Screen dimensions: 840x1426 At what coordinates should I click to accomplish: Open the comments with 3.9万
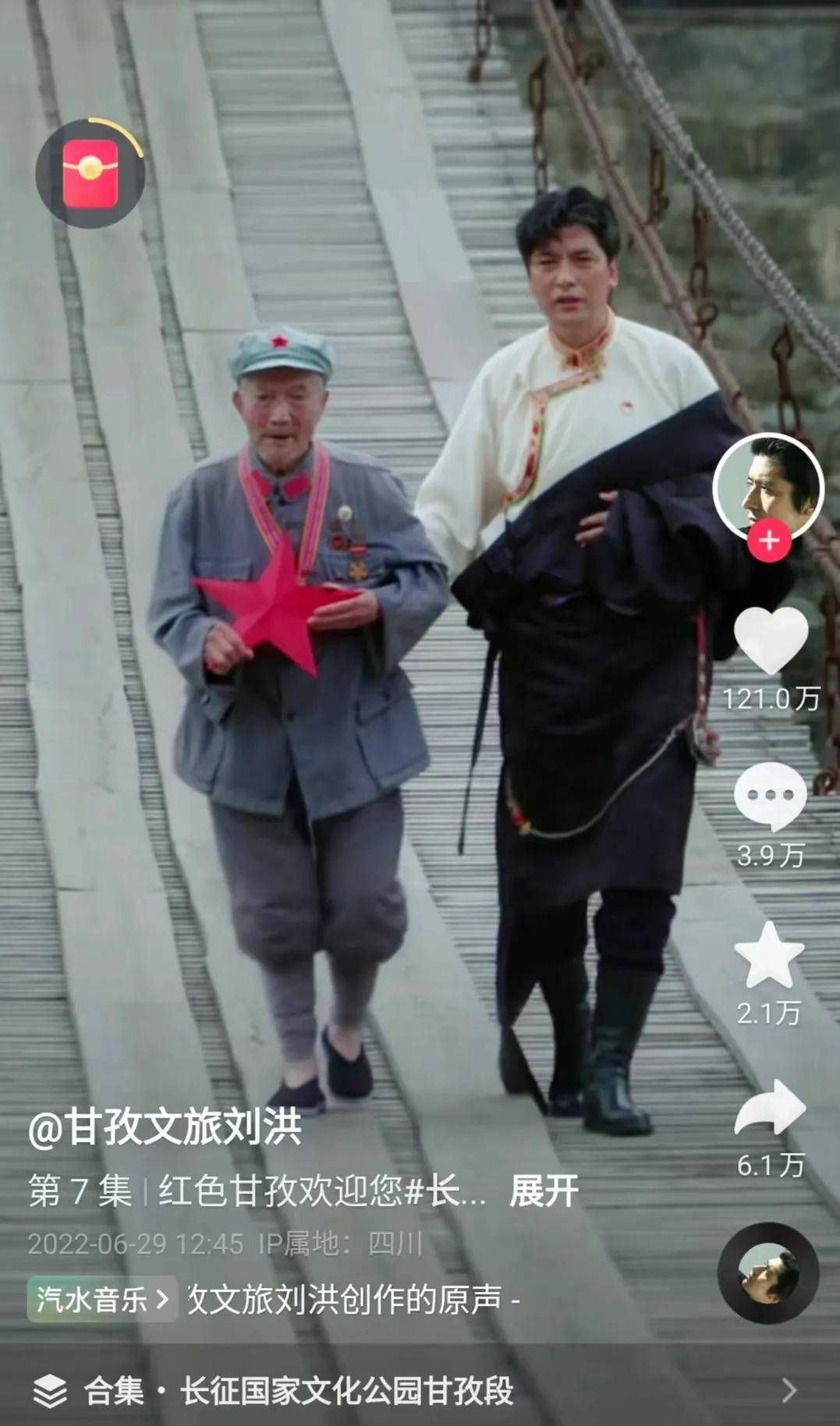point(771,796)
